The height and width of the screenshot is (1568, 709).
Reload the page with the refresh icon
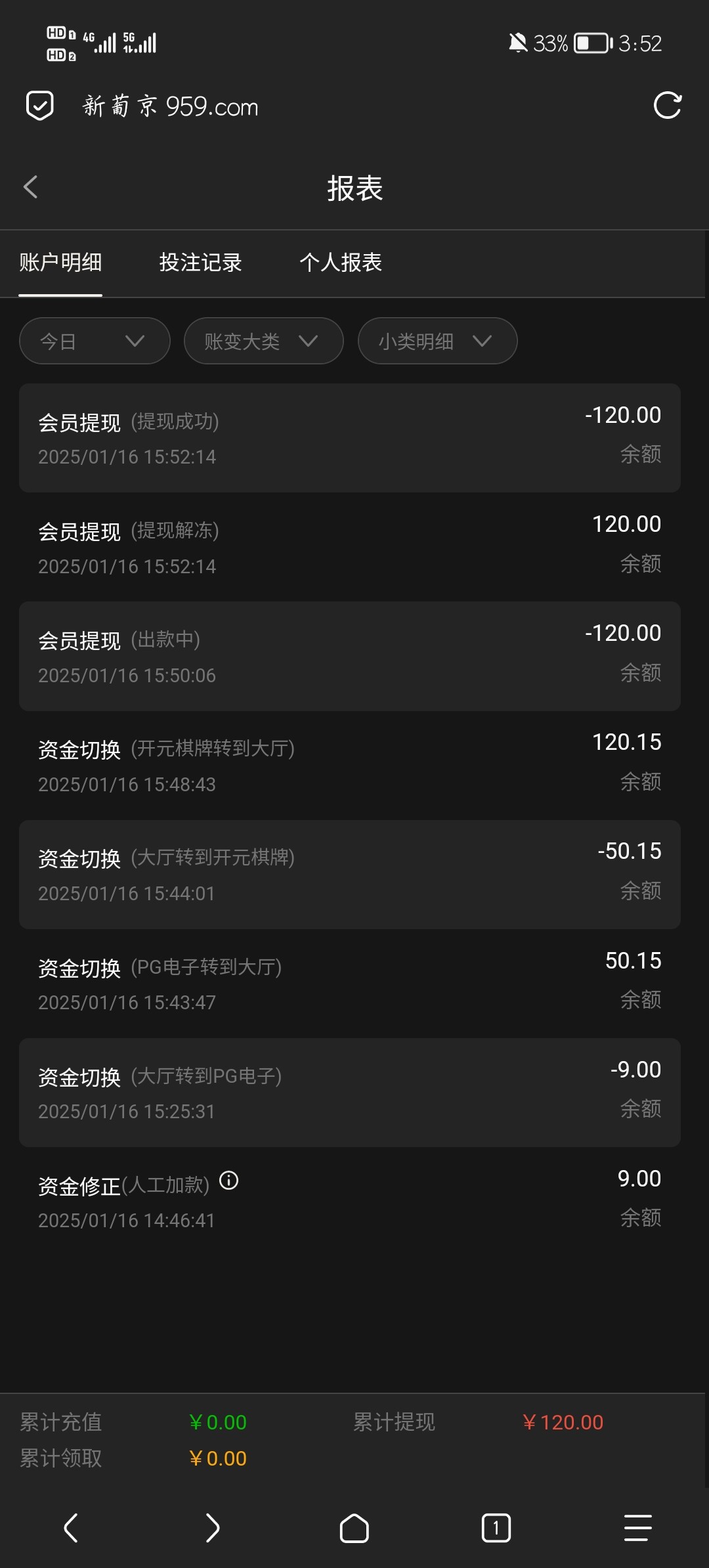pyautogui.click(x=667, y=106)
